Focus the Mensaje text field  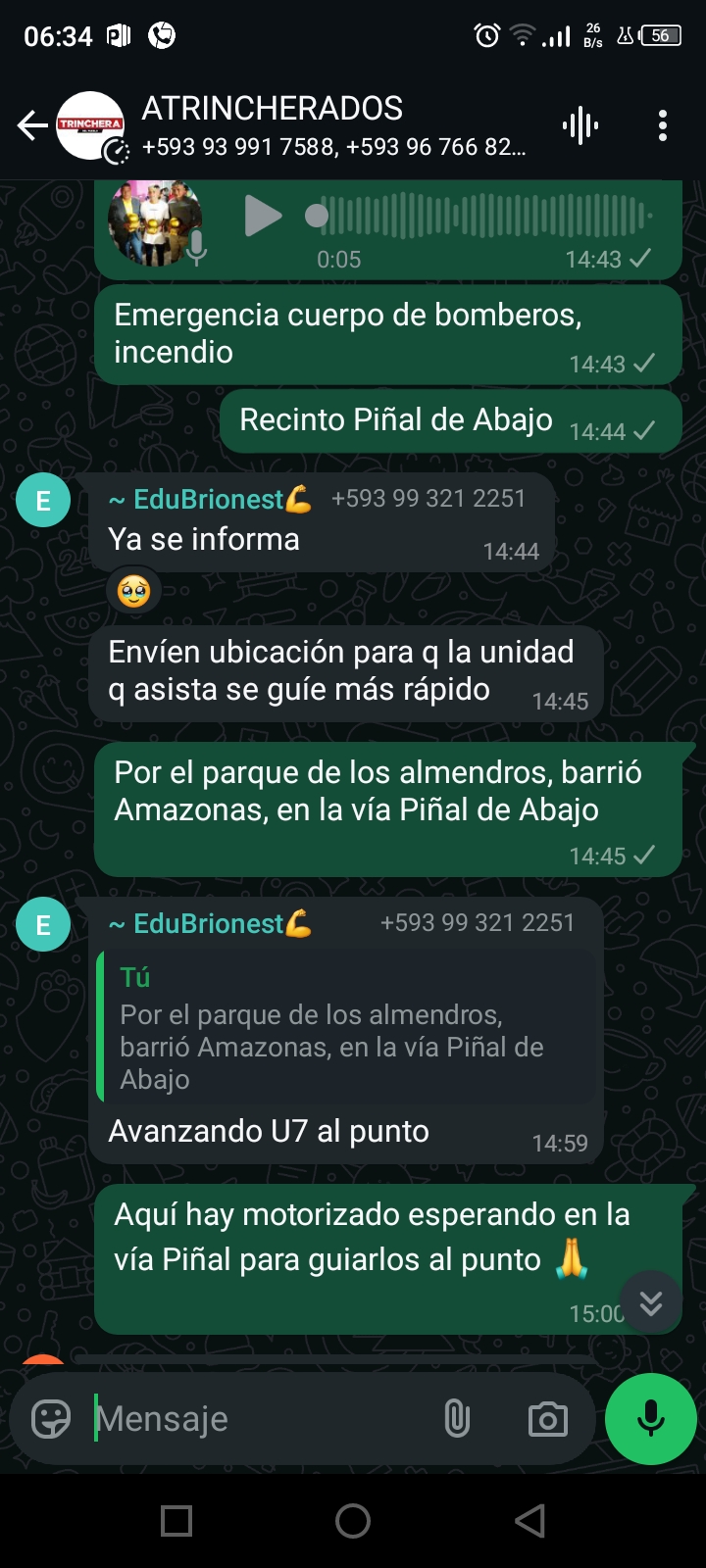[255, 1418]
